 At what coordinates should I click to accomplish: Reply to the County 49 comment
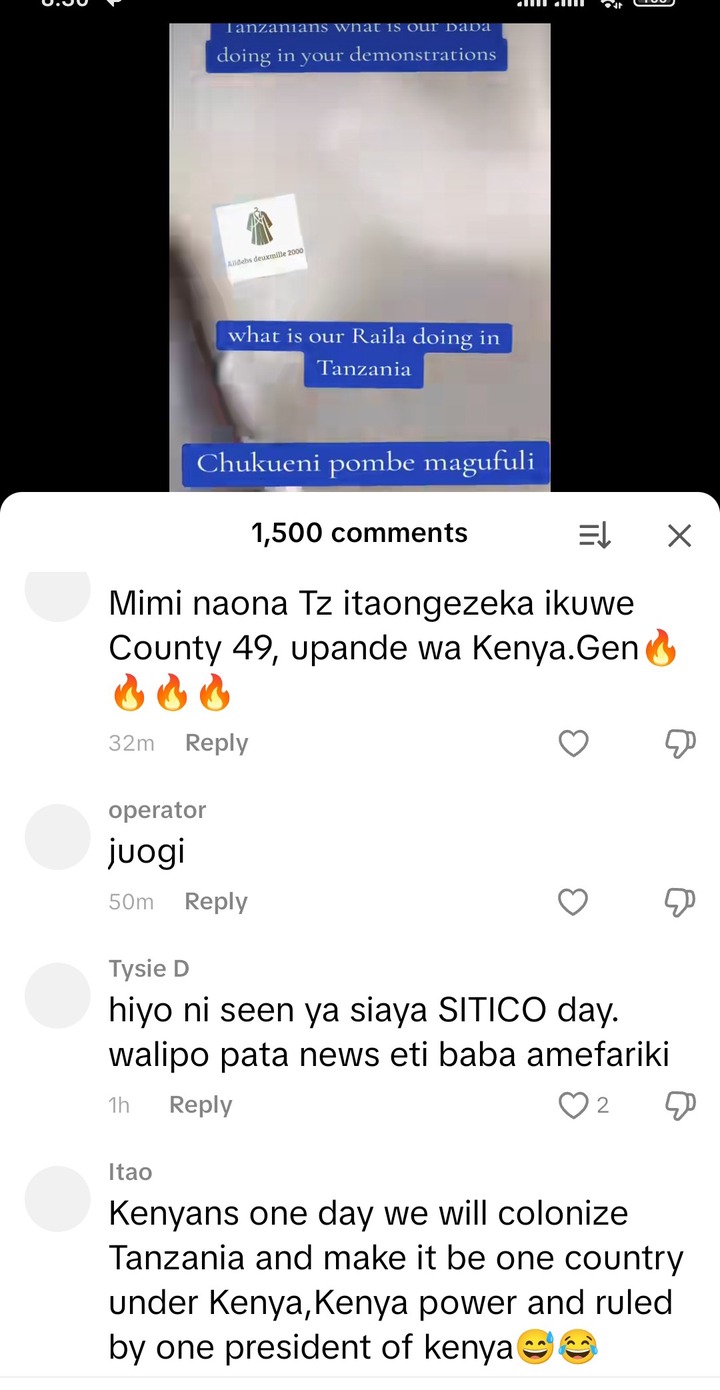[216, 743]
